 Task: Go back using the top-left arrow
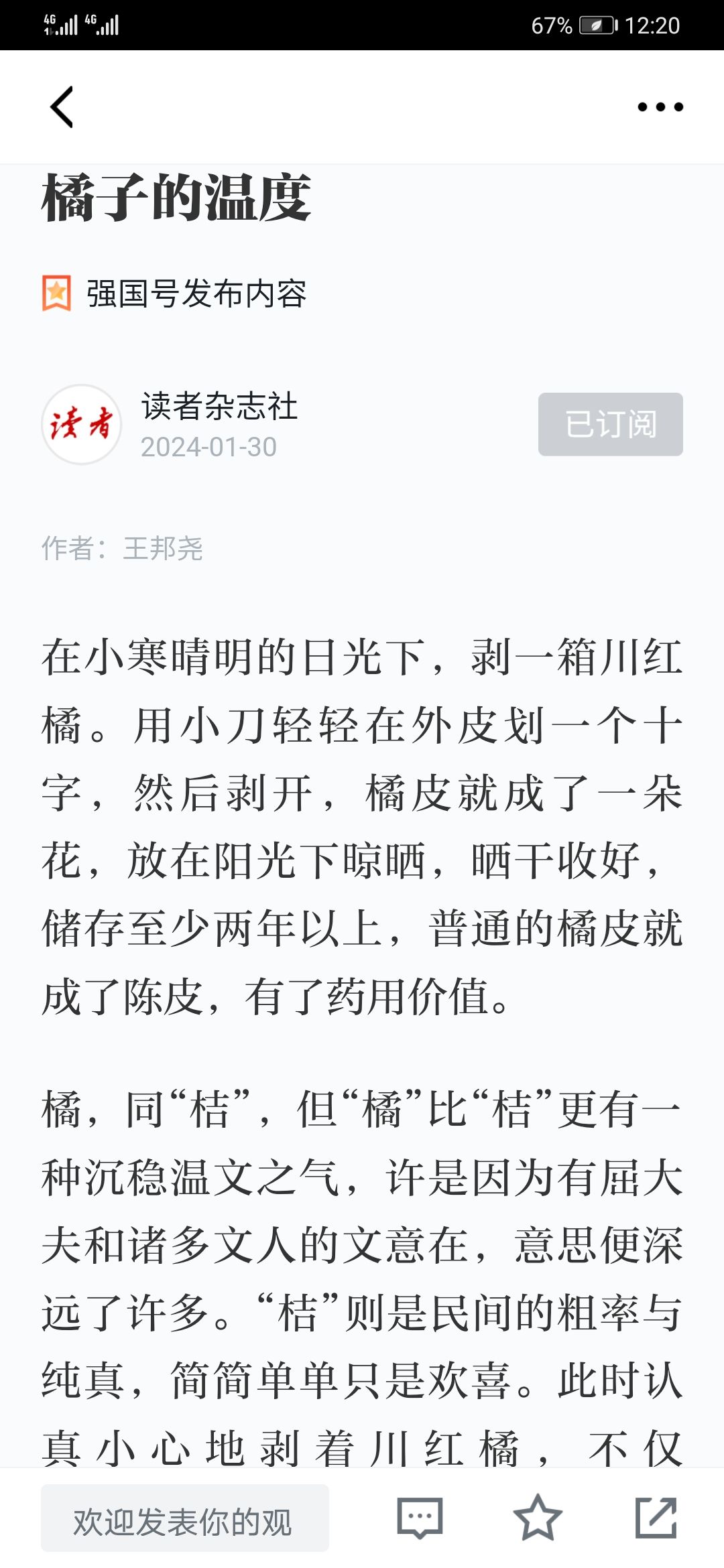point(62,107)
